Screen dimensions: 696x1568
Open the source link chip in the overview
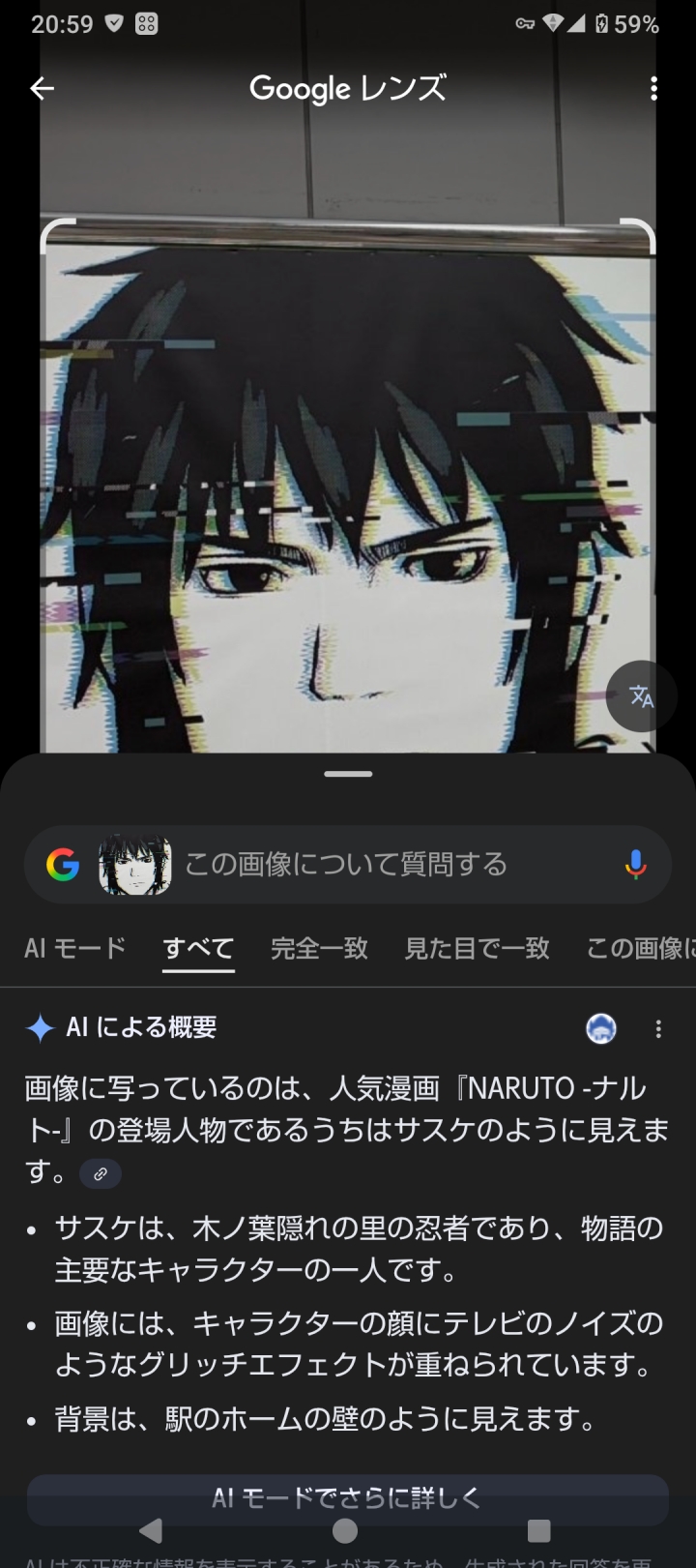click(101, 1173)
